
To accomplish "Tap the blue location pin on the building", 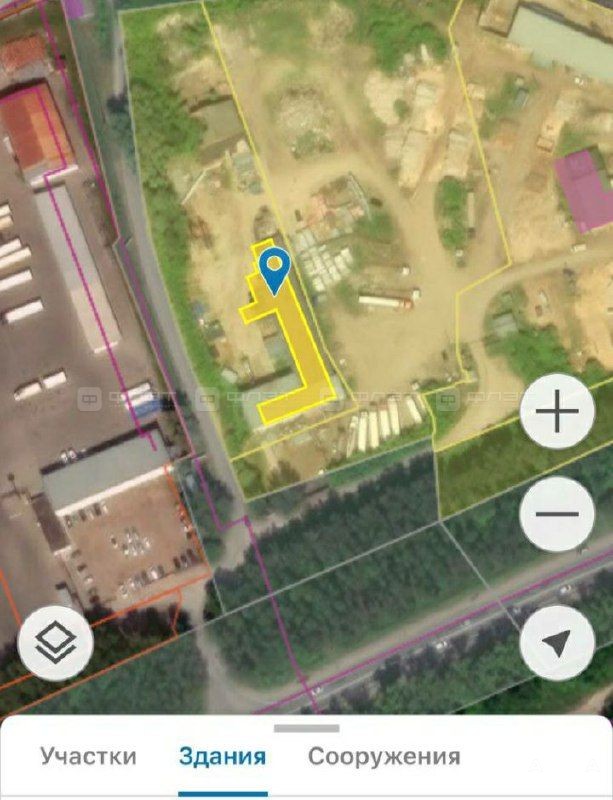I will click(275, 270).
